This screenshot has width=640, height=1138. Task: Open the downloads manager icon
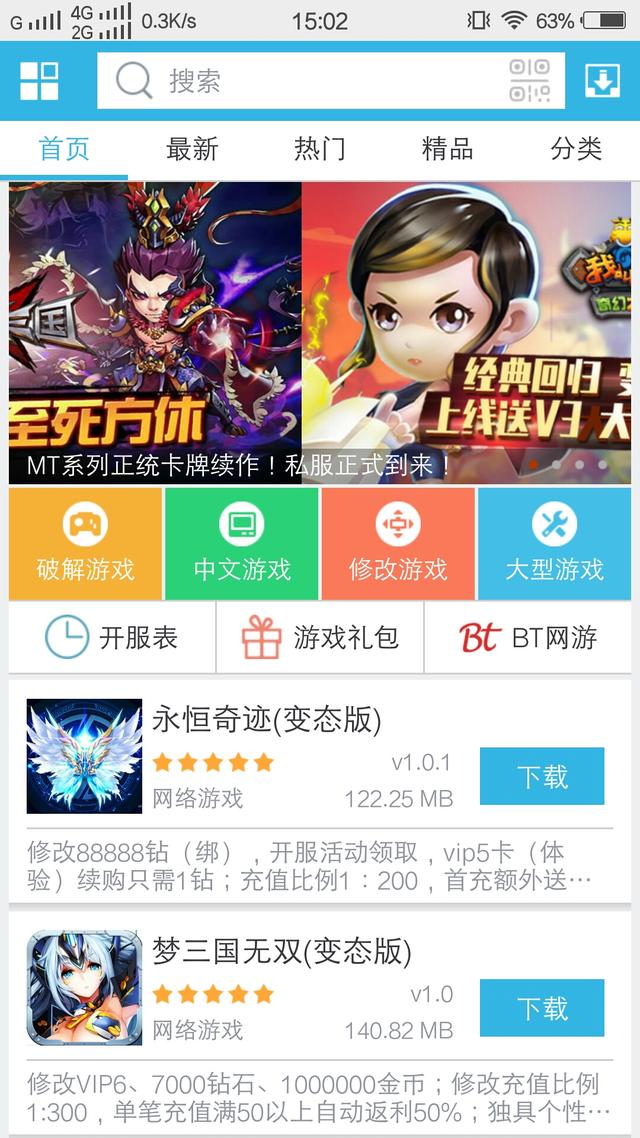(602, 81)
